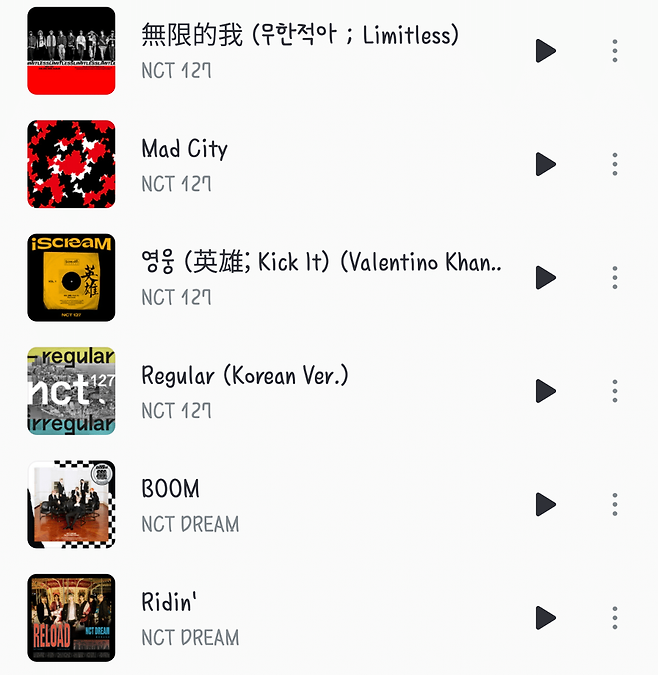
Task: Select the Regular (Korean Ver.) row
Action: (x=300, y=391)
